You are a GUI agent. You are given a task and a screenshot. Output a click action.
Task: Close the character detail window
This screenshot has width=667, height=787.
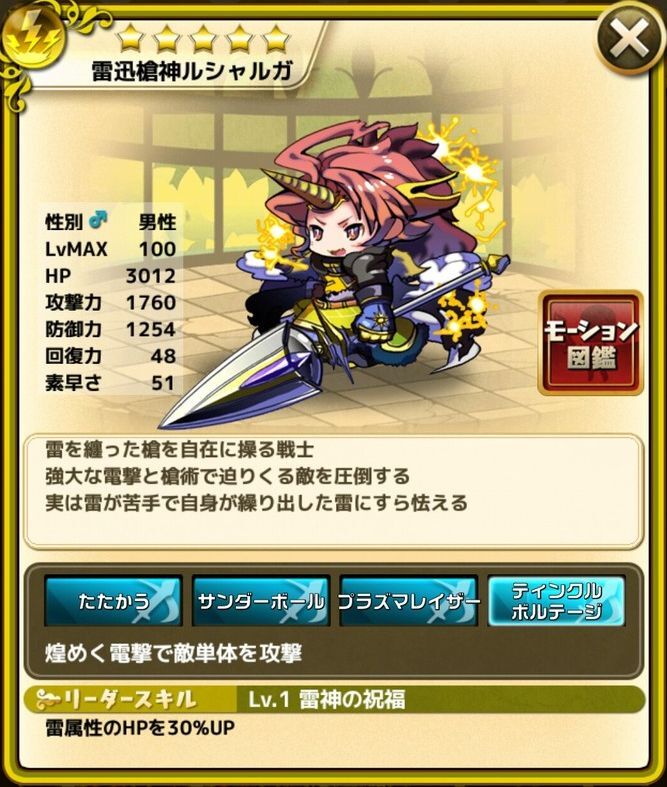629,40
